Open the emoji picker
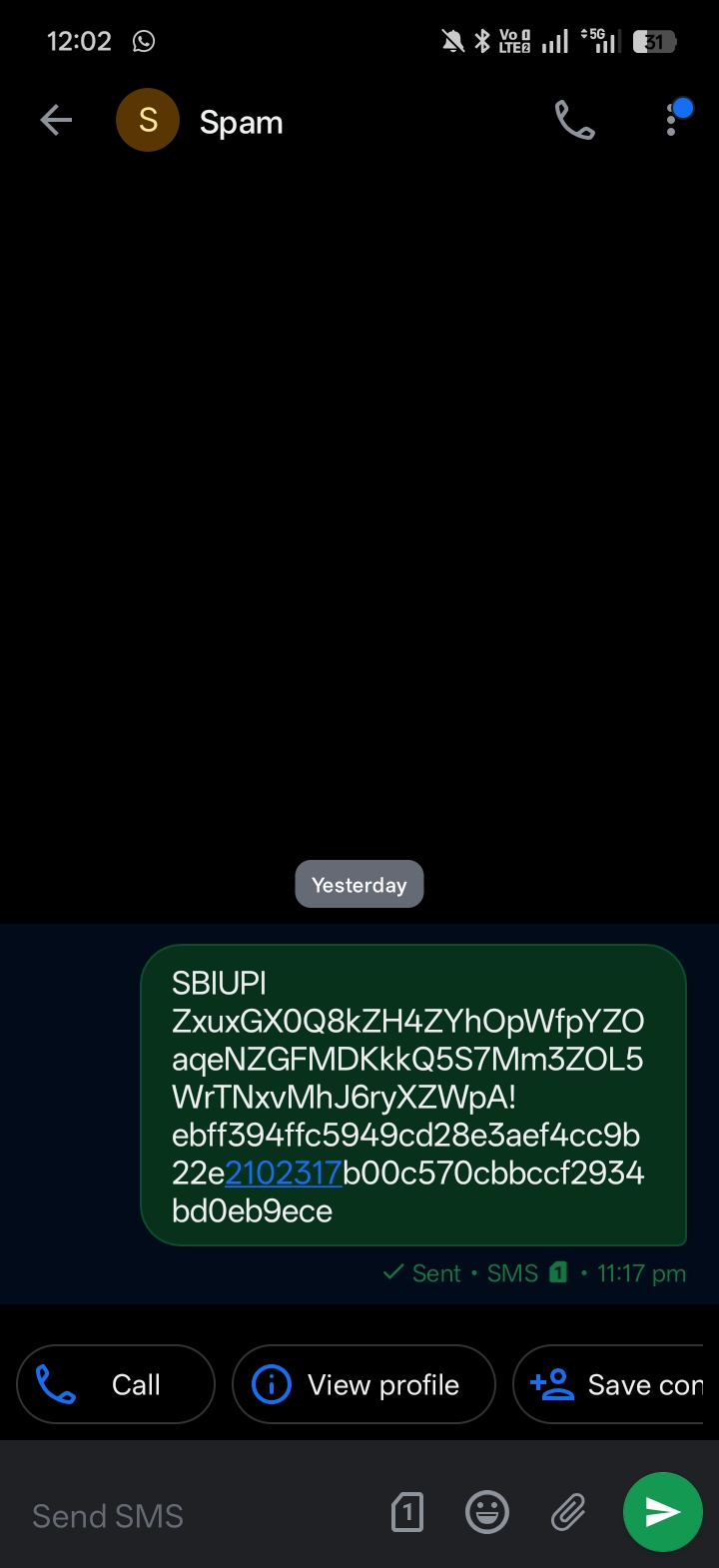This screenshot has height=1568, width=719. coord(487,1512)
